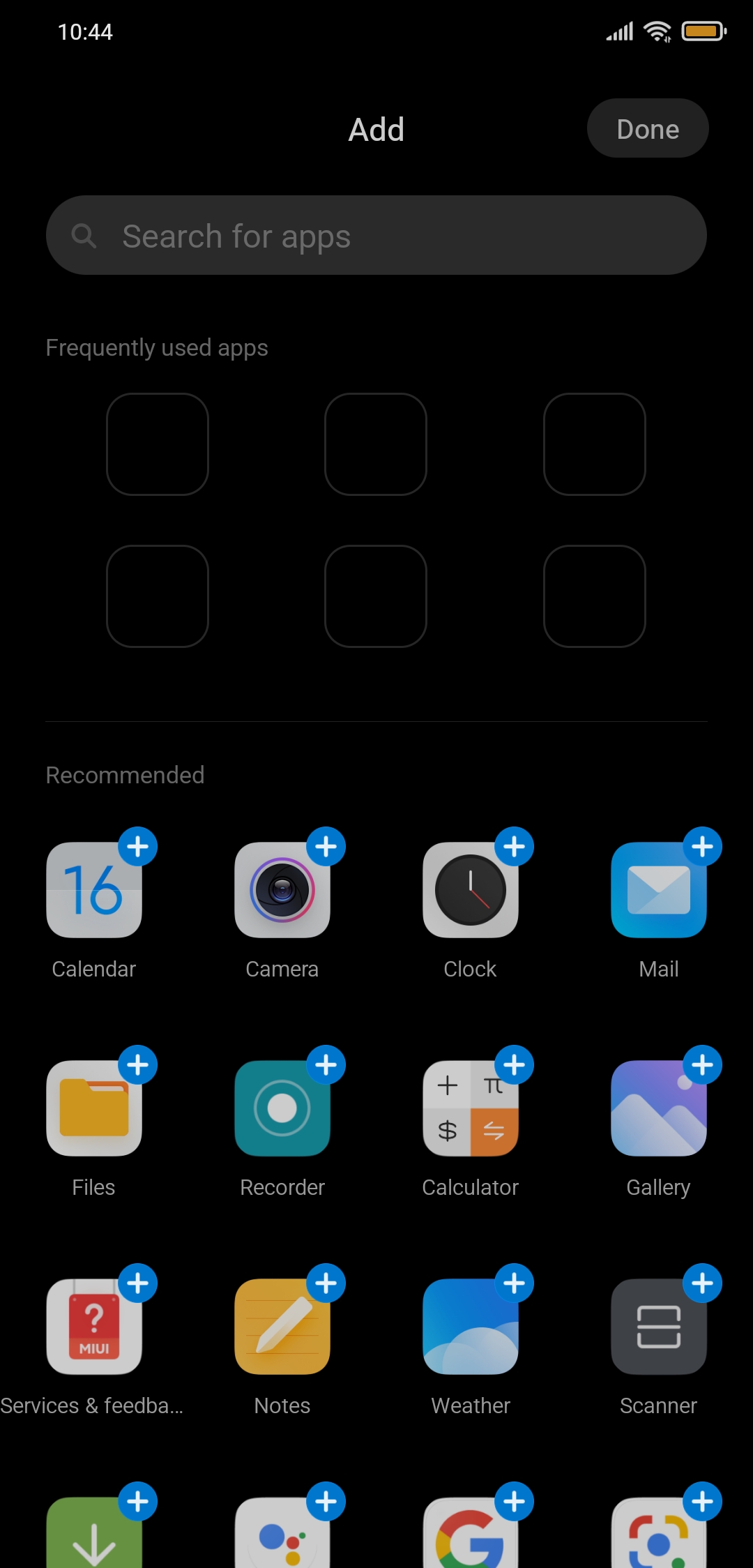Add the Services & feedback app
Screen dimensions: 753x1568
(x=137, y=1283)
